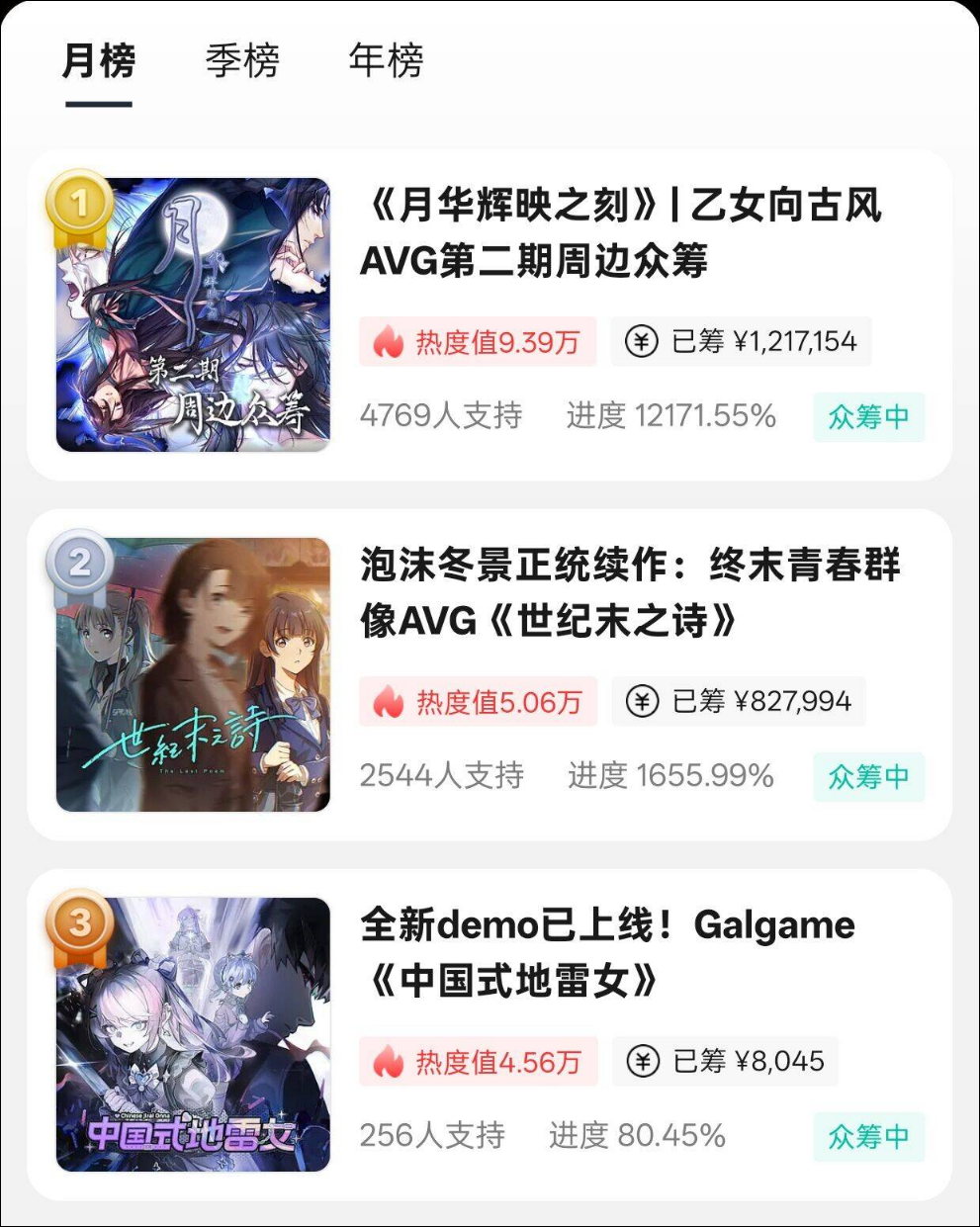Open the 《世纪末之诗》 crowdfunding card
Screen dimensions: 980x1227
(x=631, y=593)
